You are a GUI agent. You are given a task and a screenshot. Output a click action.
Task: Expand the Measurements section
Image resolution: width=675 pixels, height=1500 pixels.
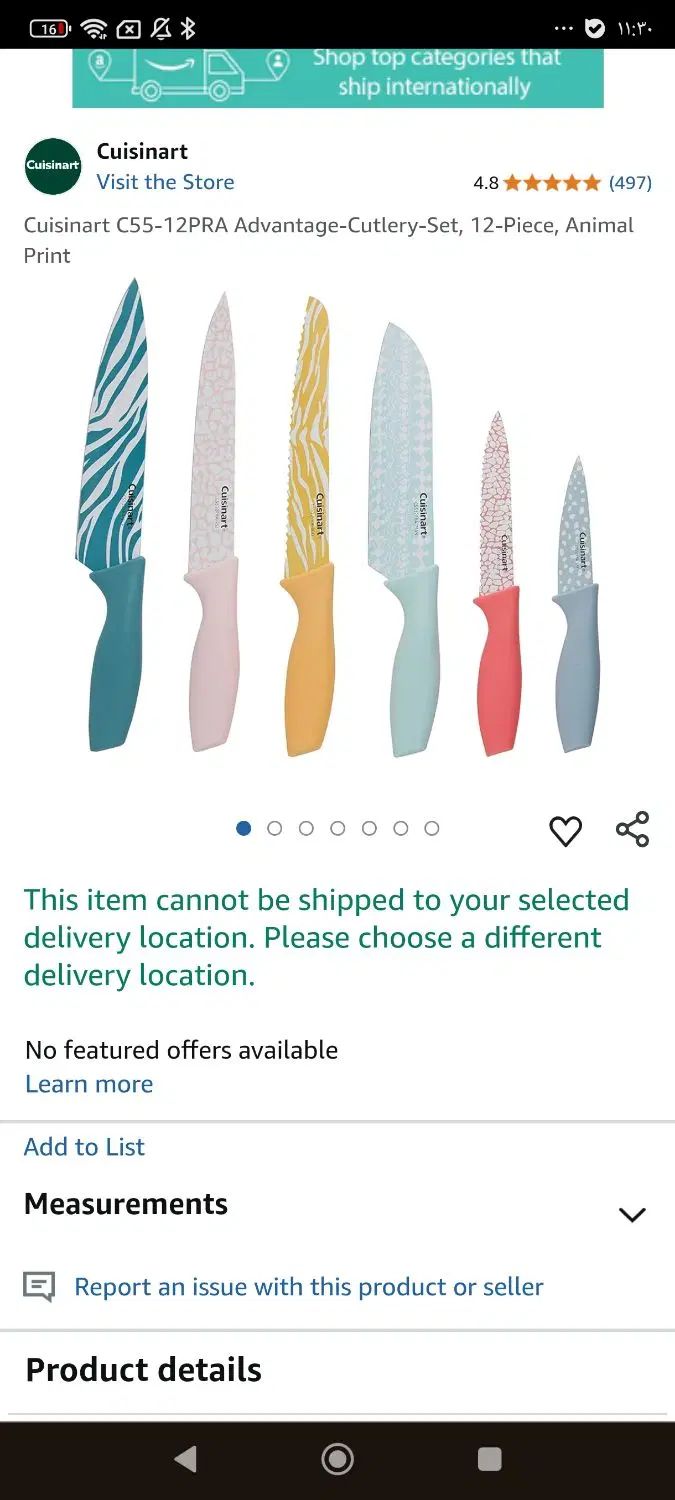[x=631, y=1214]
